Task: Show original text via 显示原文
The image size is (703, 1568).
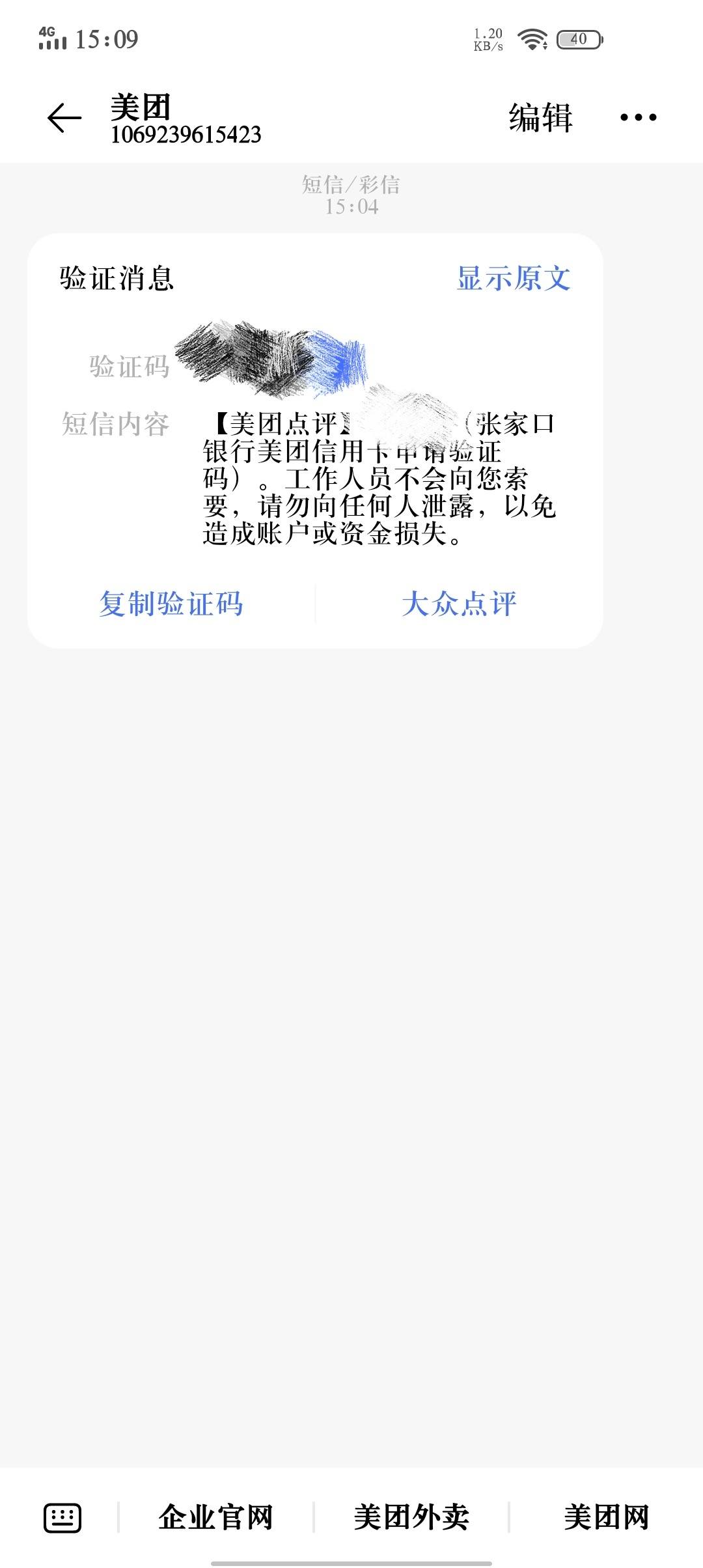Action: tap(514, 278)
